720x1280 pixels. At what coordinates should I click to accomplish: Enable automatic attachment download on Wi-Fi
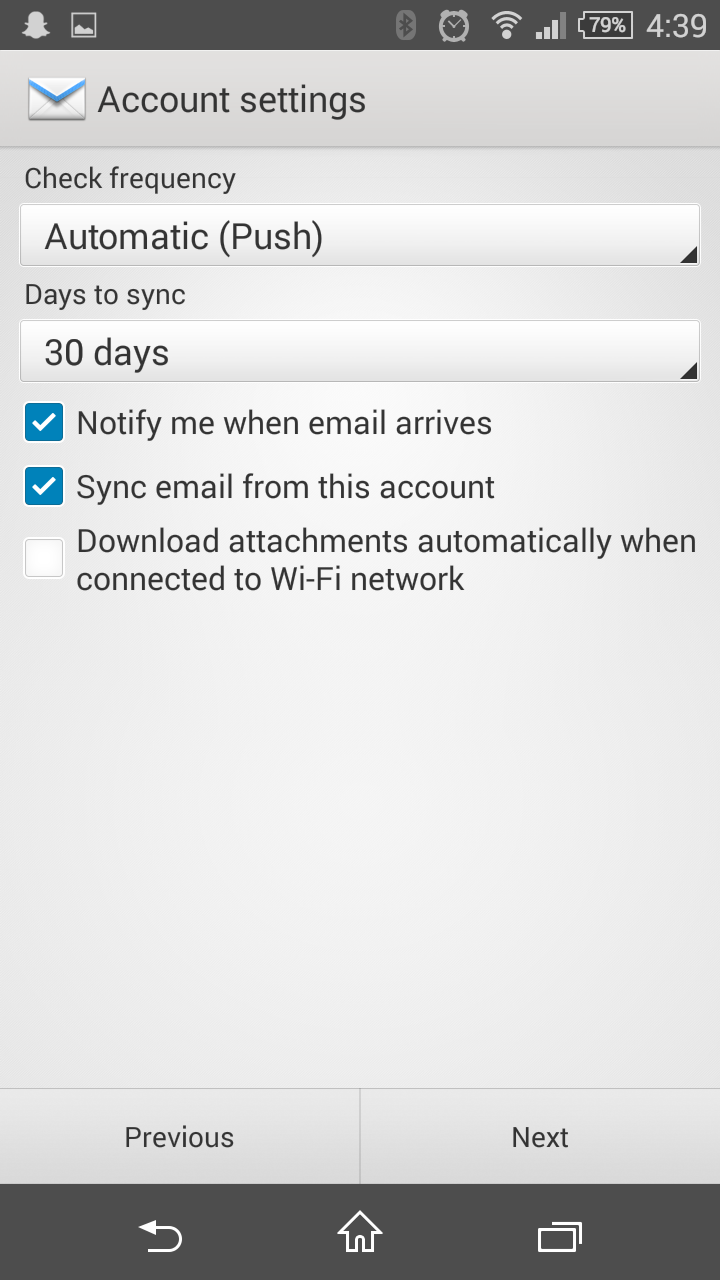point(44,559)
